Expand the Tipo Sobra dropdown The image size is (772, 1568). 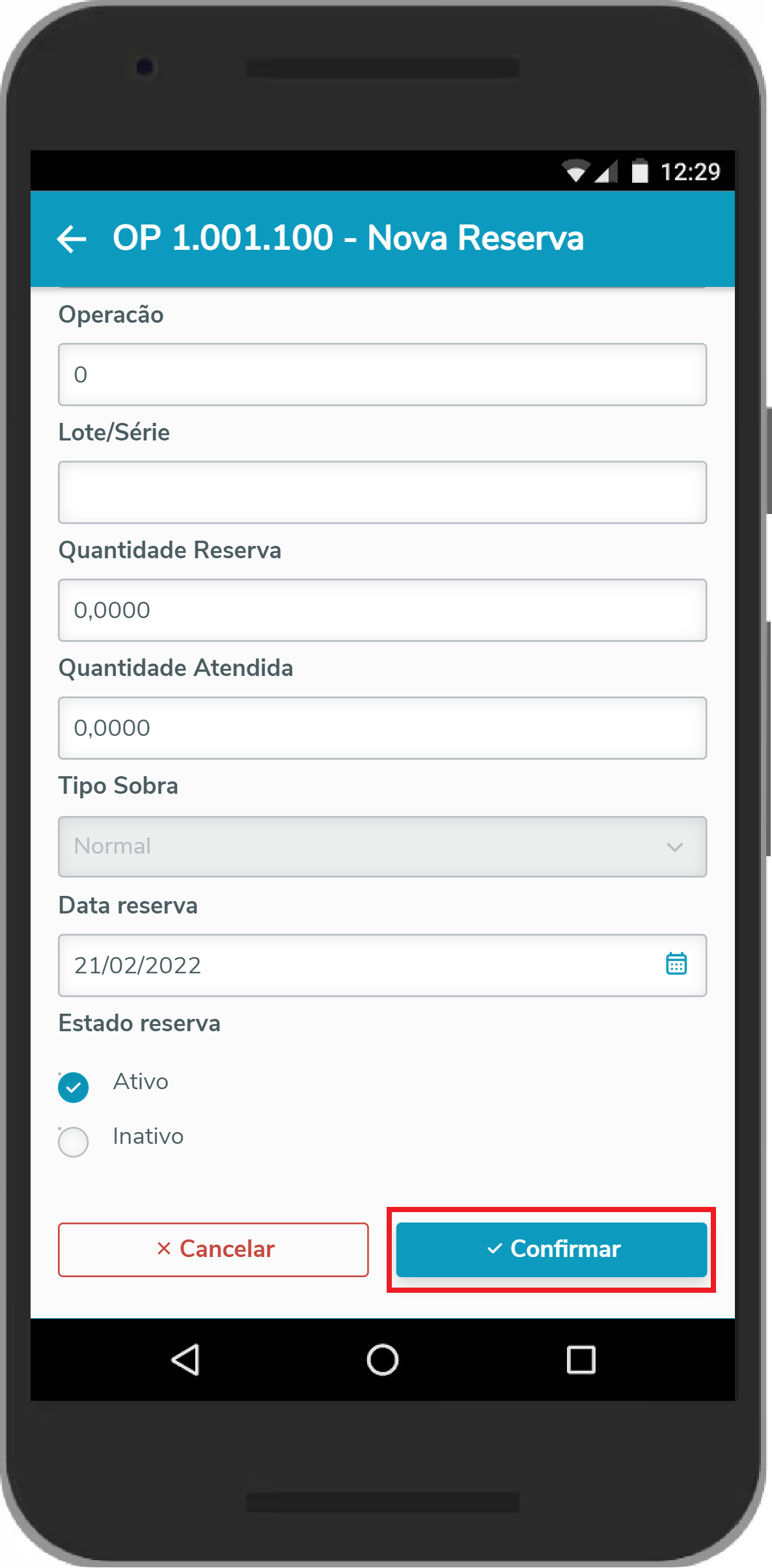click(x=382, y=846)
